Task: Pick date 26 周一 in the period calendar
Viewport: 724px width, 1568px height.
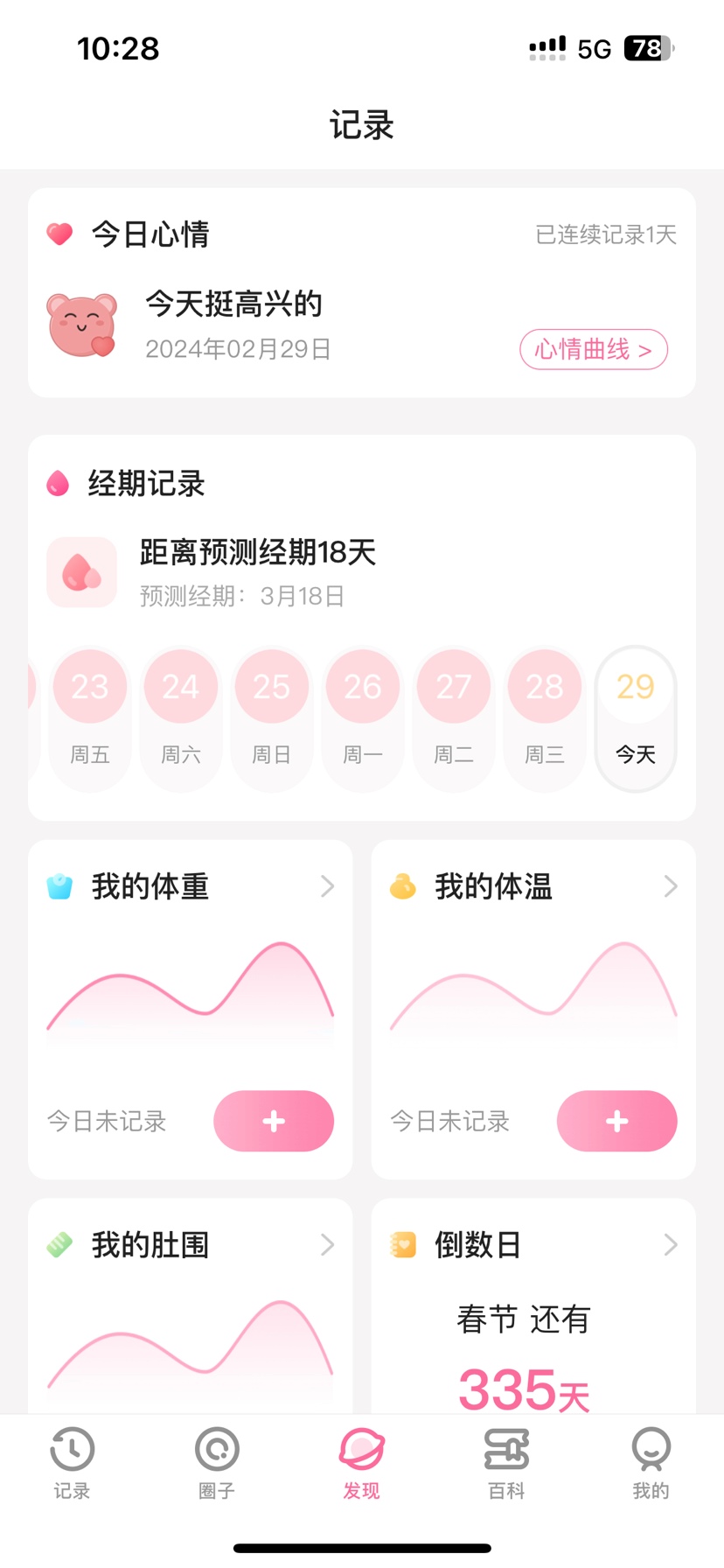Action: pos(363,717)
